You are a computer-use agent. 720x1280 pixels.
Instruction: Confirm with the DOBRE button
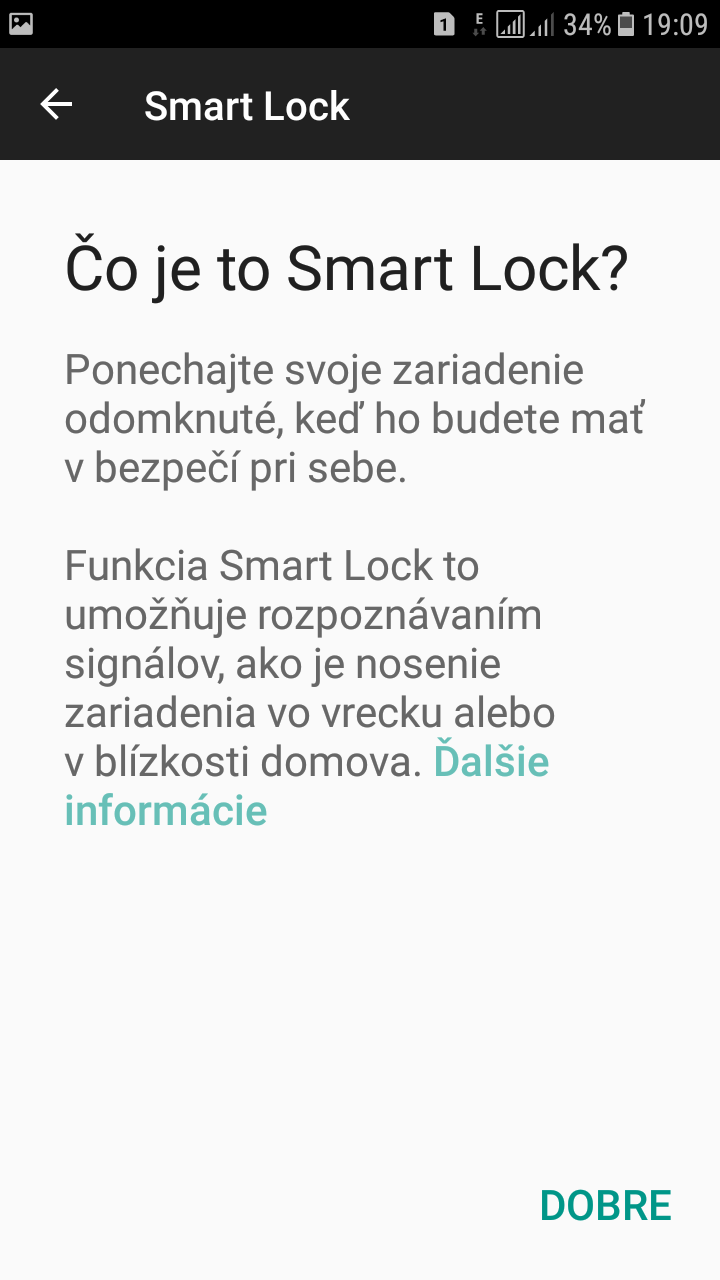pyautogui.click(x=605, y=1206)
